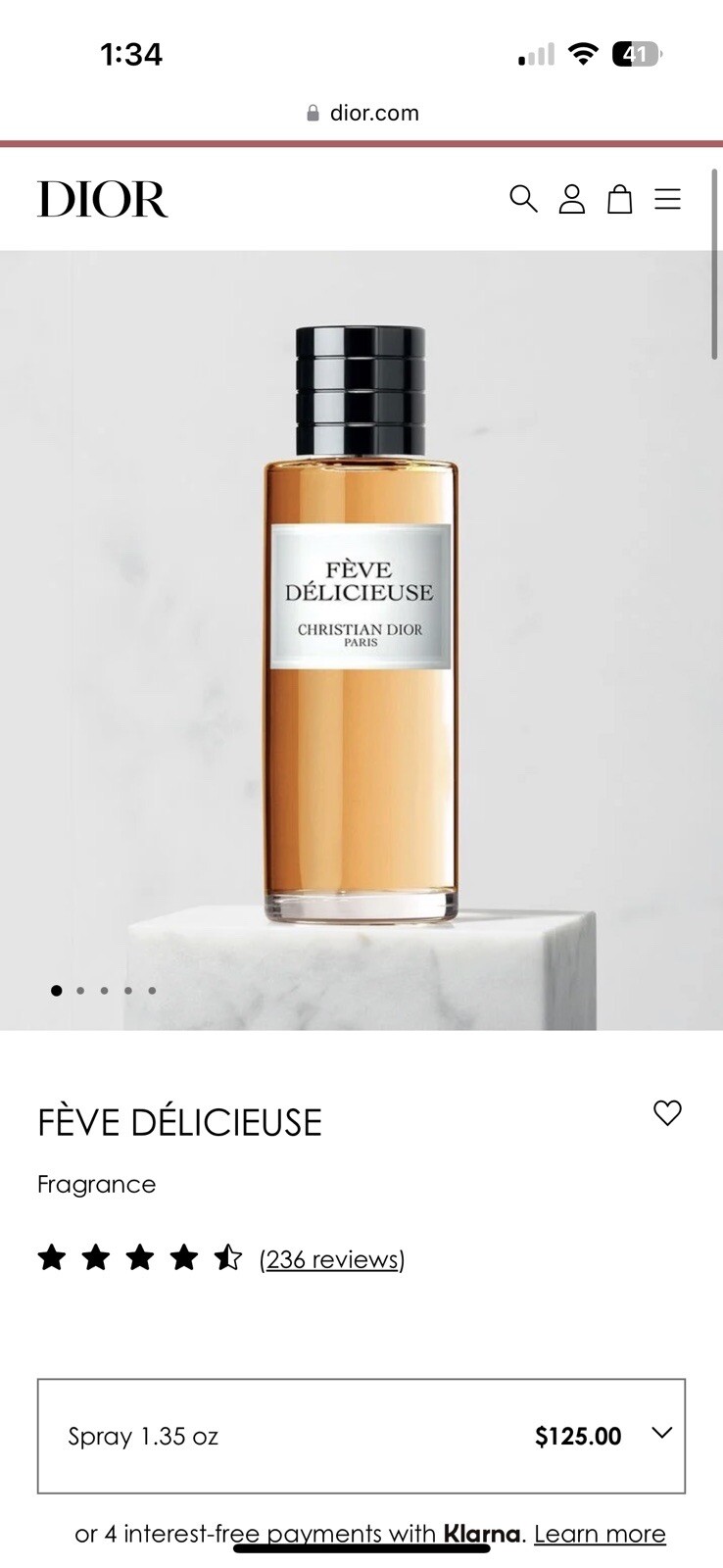The image size is (723, 1568).
Task: Open the hamburger navigation menu
Action: click(x=668, y=199)
